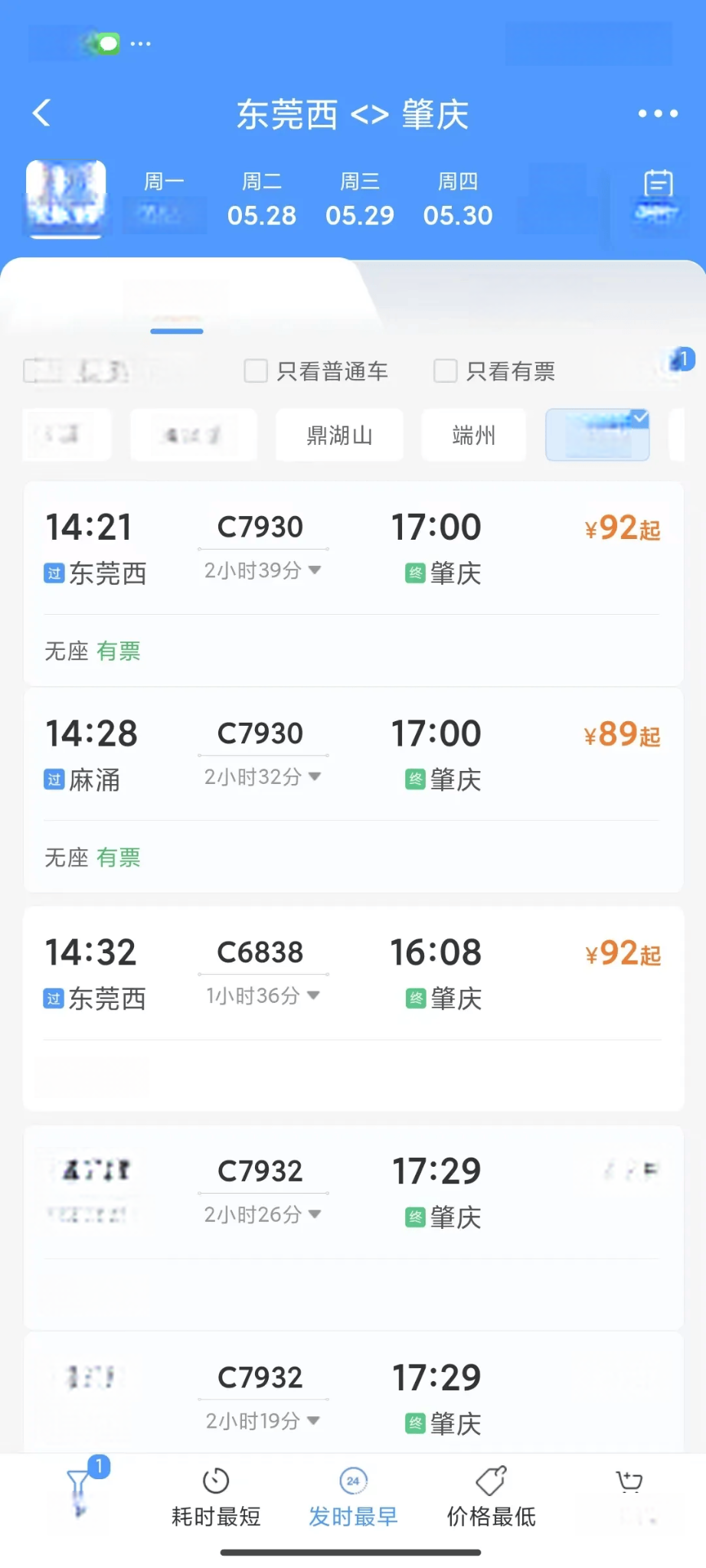Select Tuesday 05.28 date

point(262,200)
